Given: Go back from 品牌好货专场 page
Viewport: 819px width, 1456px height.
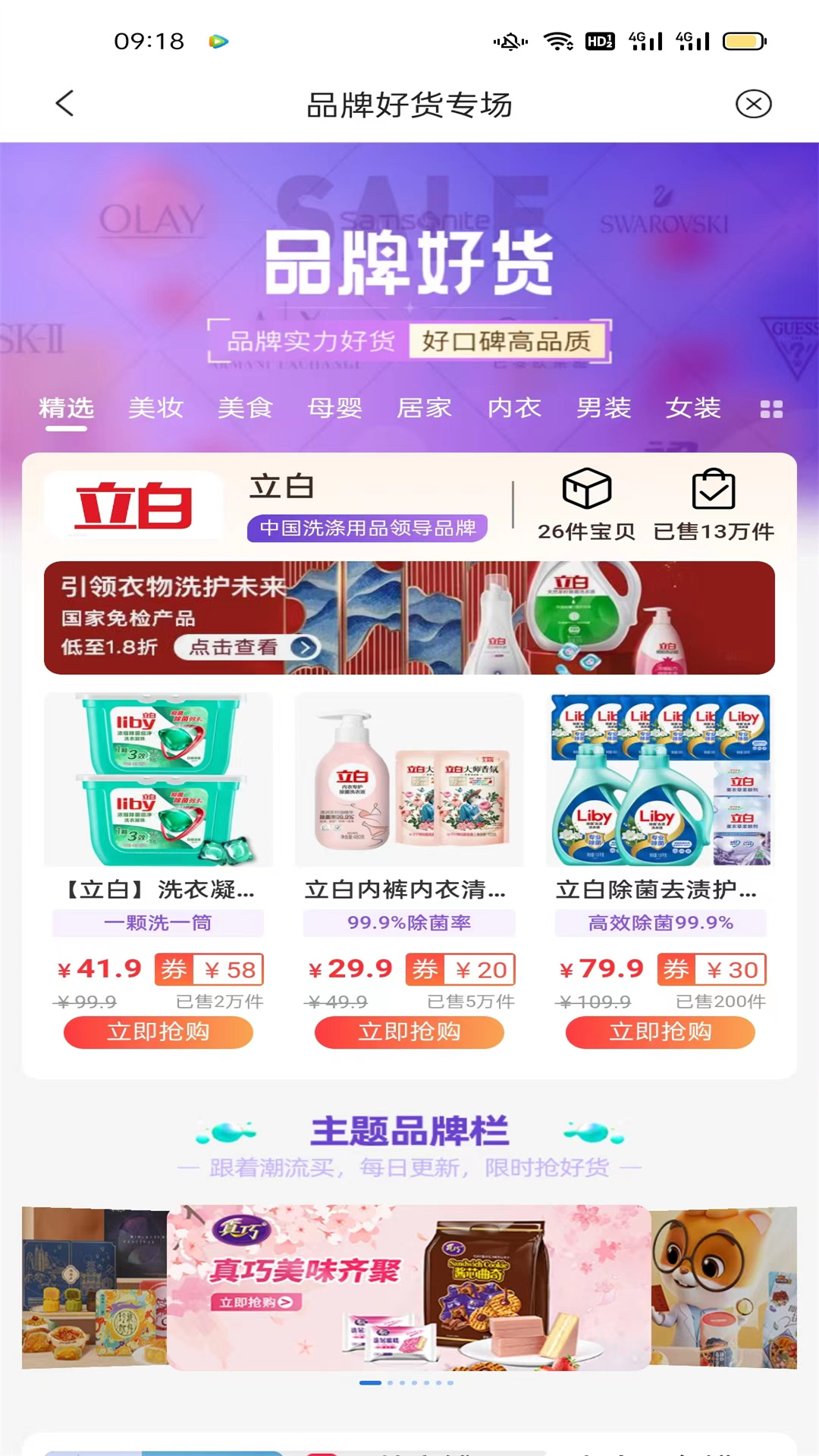Looking at the screenshot, I should click(65, 104).
